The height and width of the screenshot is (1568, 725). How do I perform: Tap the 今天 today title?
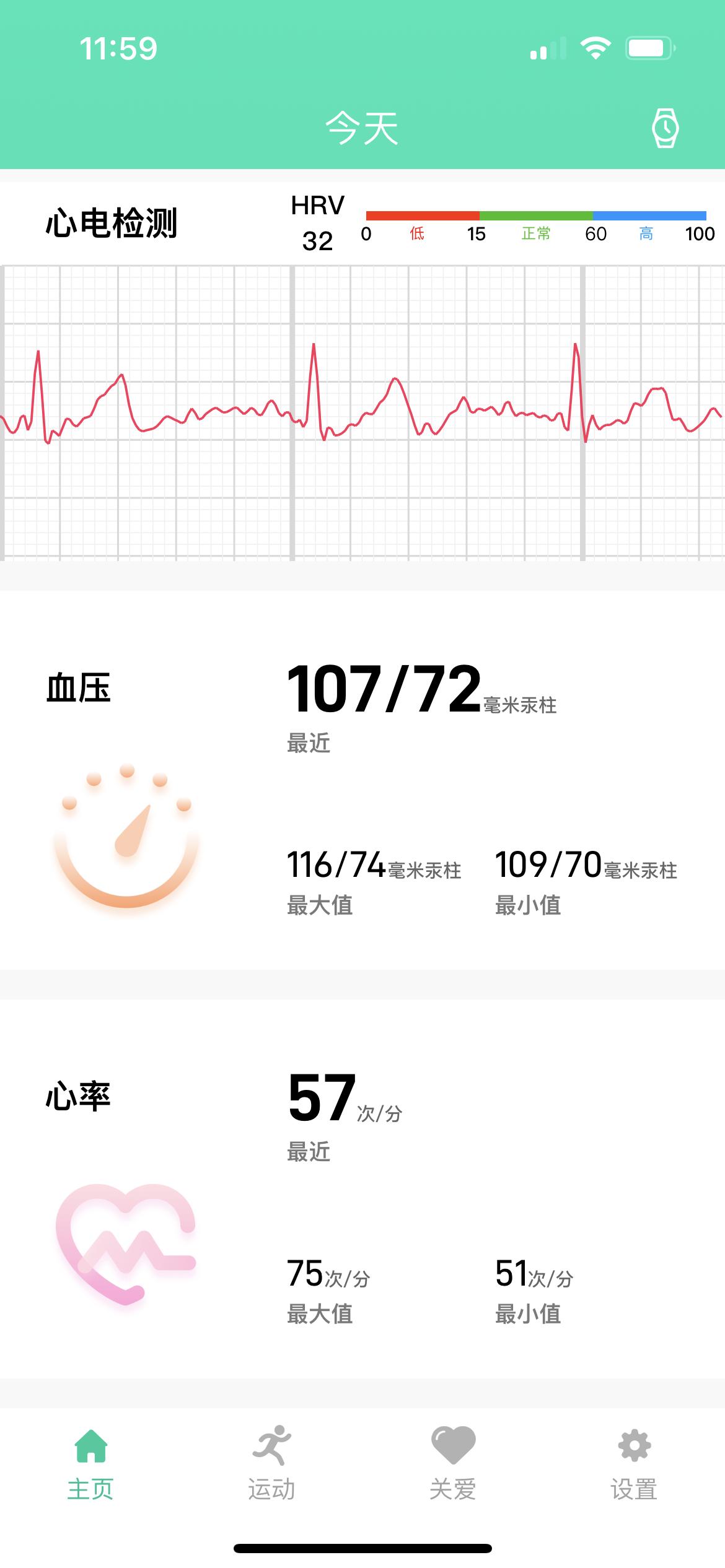(x=362, y=128)
